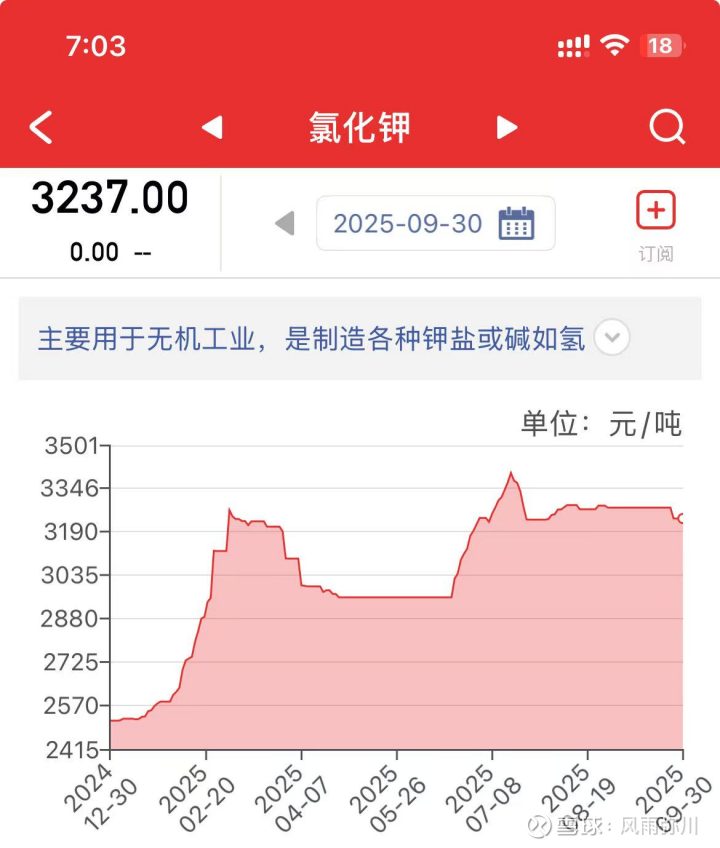This screenshot has height=848, width=720.
Task: Go to the previous date
Action: [285, 223]
